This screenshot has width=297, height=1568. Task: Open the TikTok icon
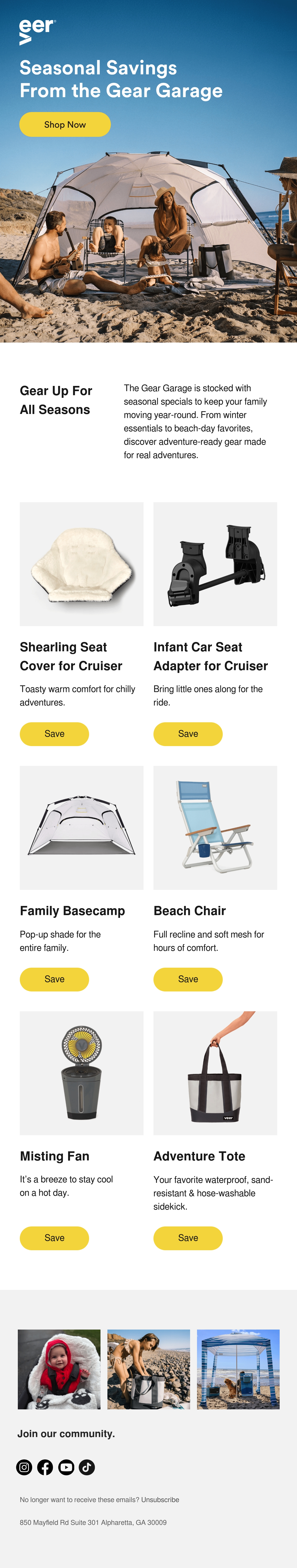point(87,1467)
